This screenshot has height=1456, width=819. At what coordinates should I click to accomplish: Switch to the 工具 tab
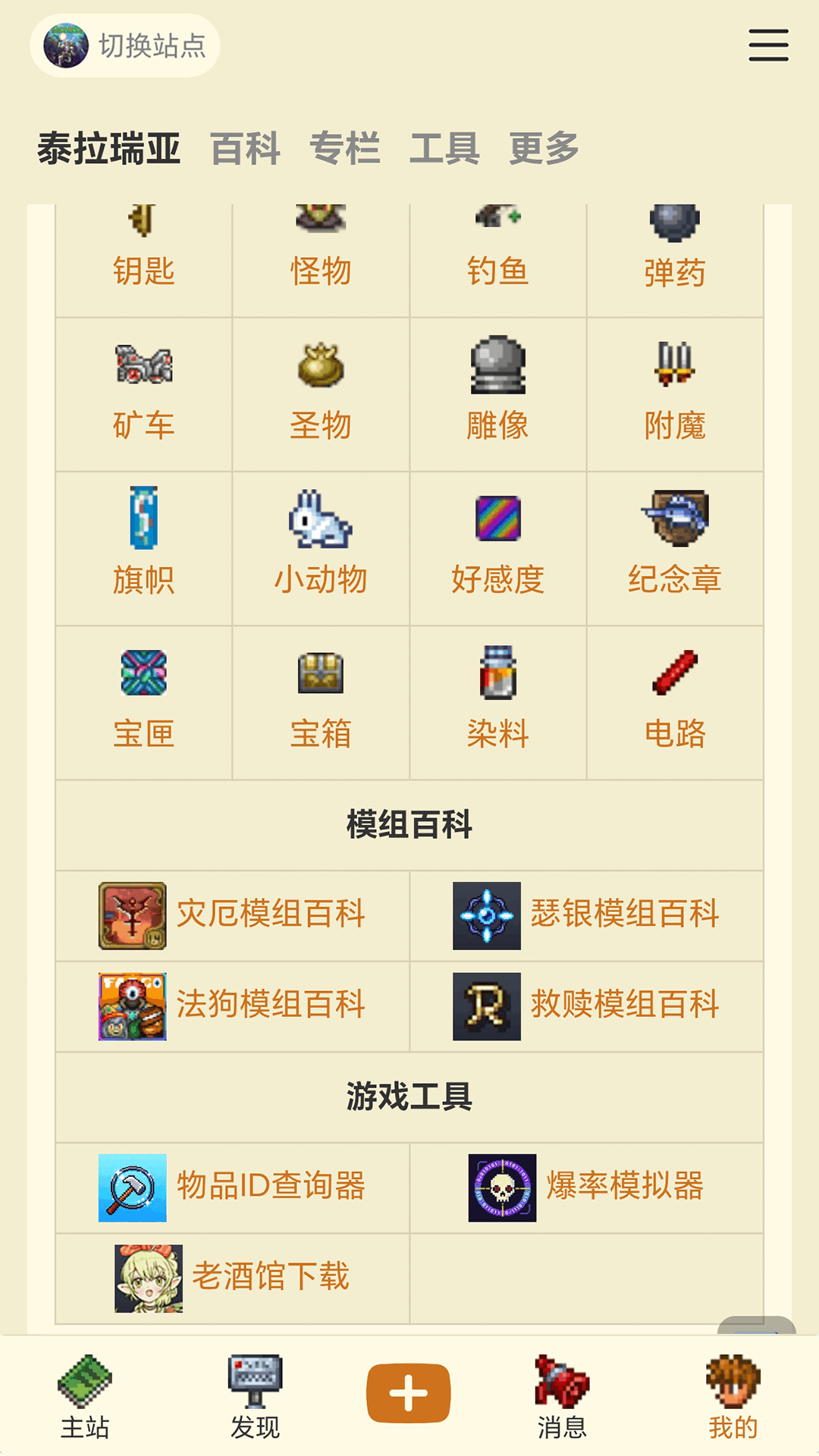click(x=446, y=149)
